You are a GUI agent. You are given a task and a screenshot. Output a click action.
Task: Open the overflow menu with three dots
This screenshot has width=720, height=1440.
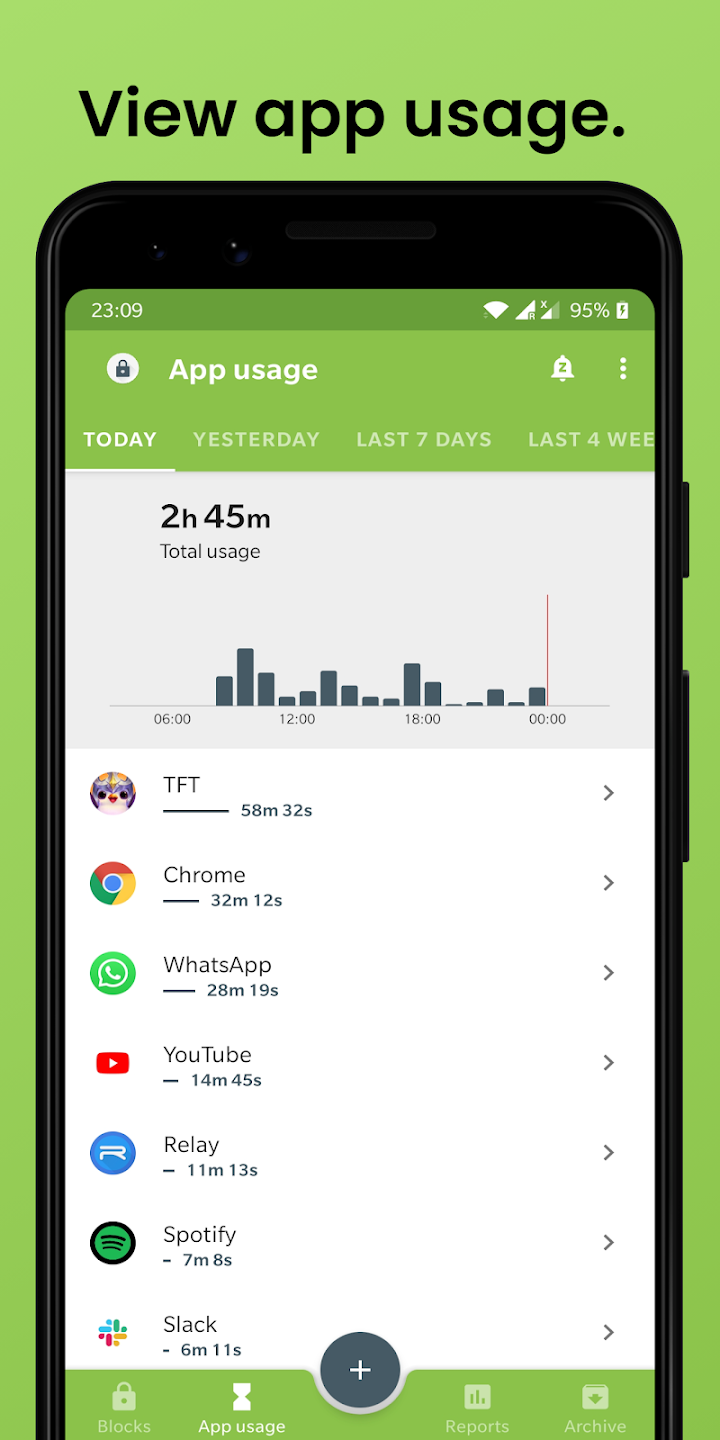(623, 368)
